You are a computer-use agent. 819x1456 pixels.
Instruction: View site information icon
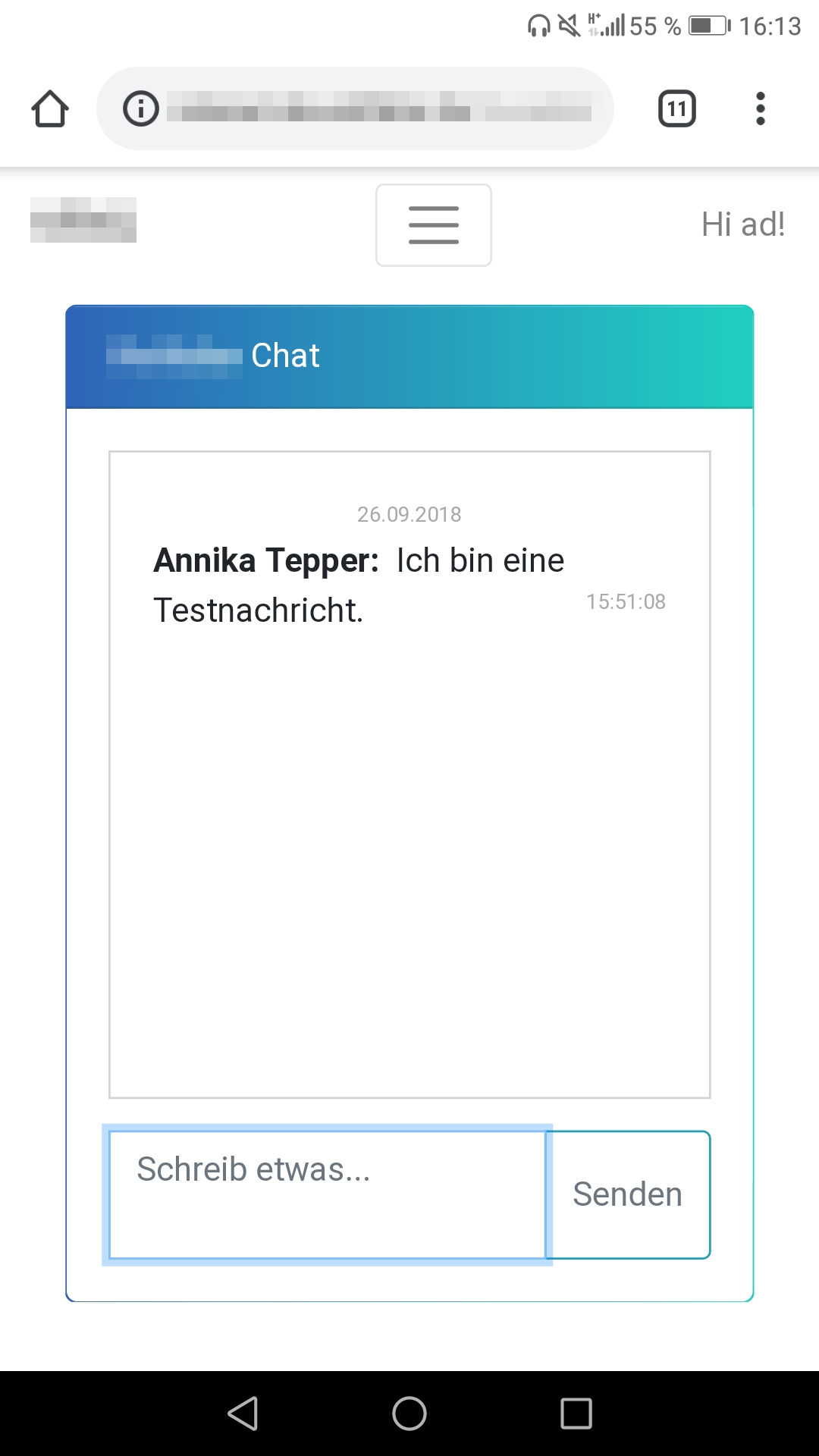(x=141, y=108)
